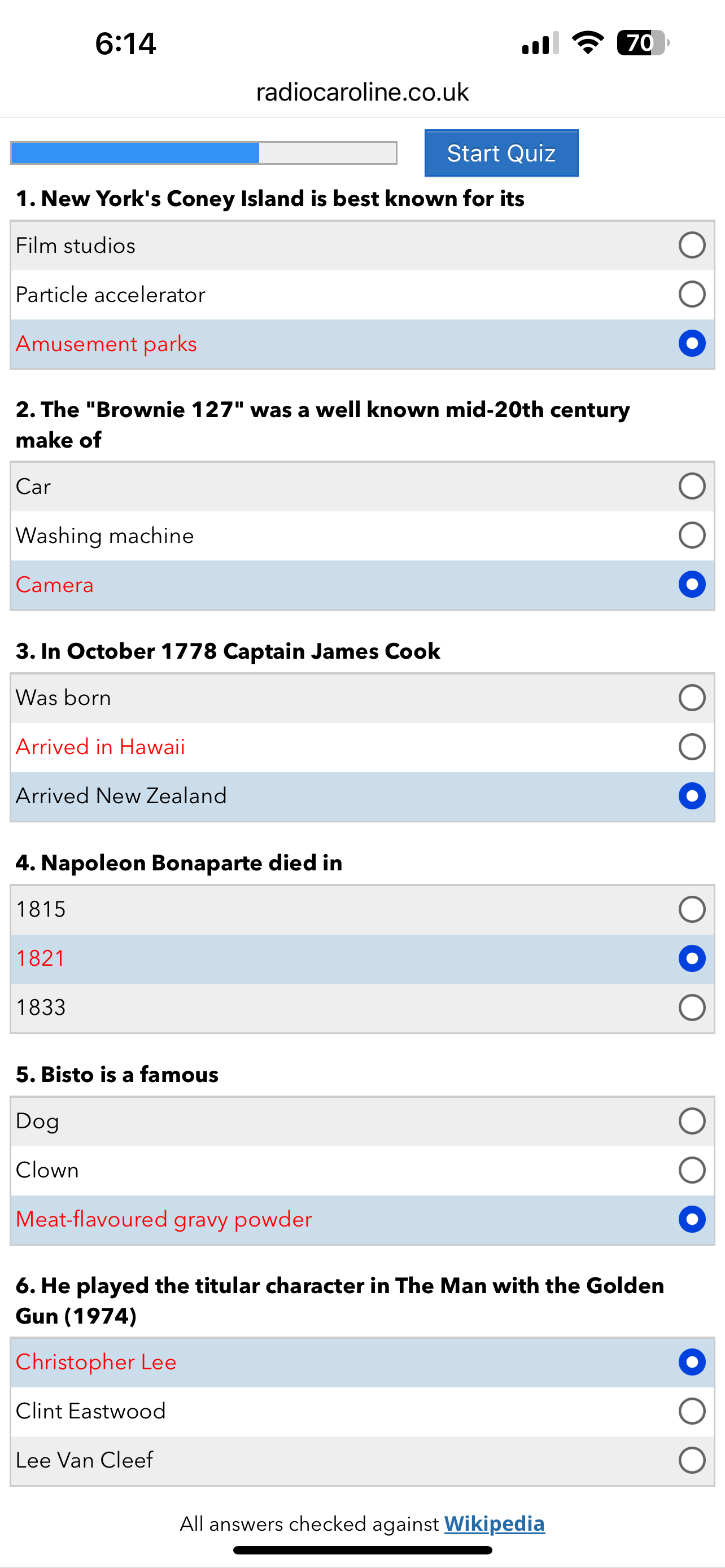
Task: Select 1821 as the answer
Action: coord(362,959)
